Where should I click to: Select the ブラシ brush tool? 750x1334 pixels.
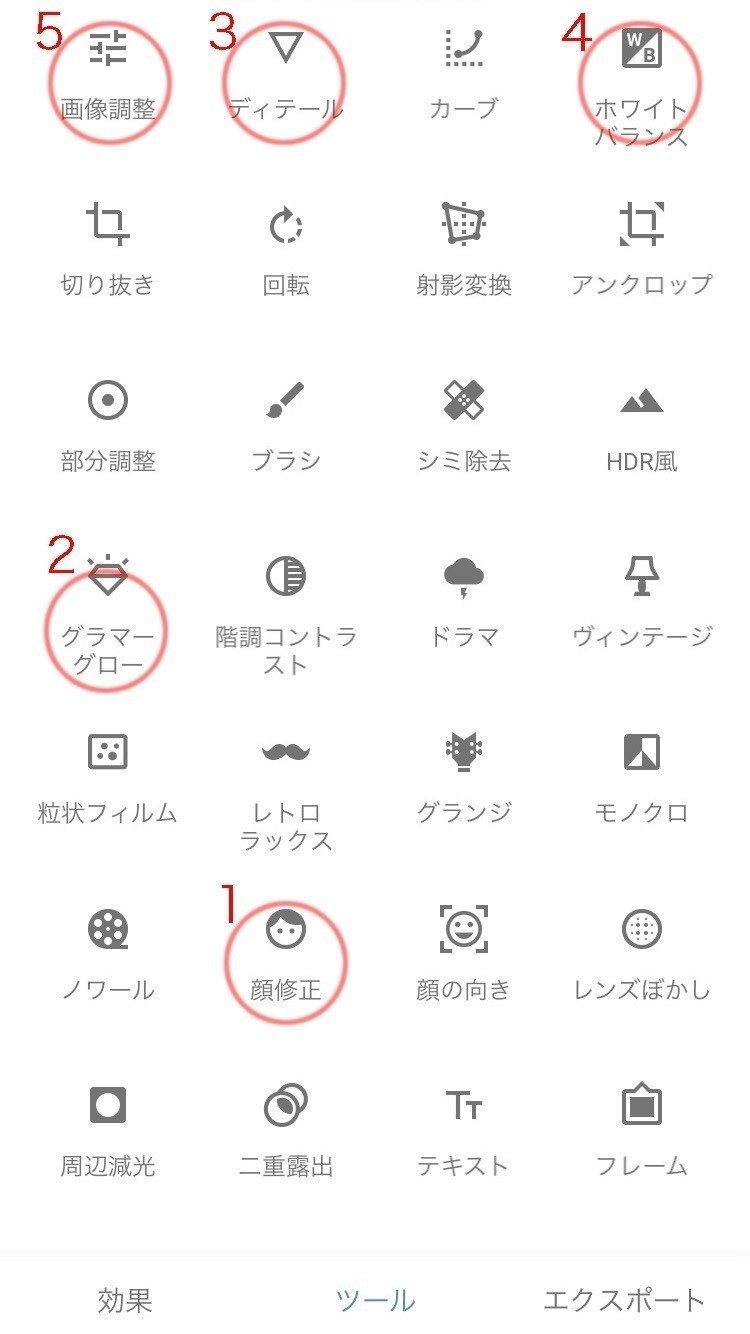[285, 424]
